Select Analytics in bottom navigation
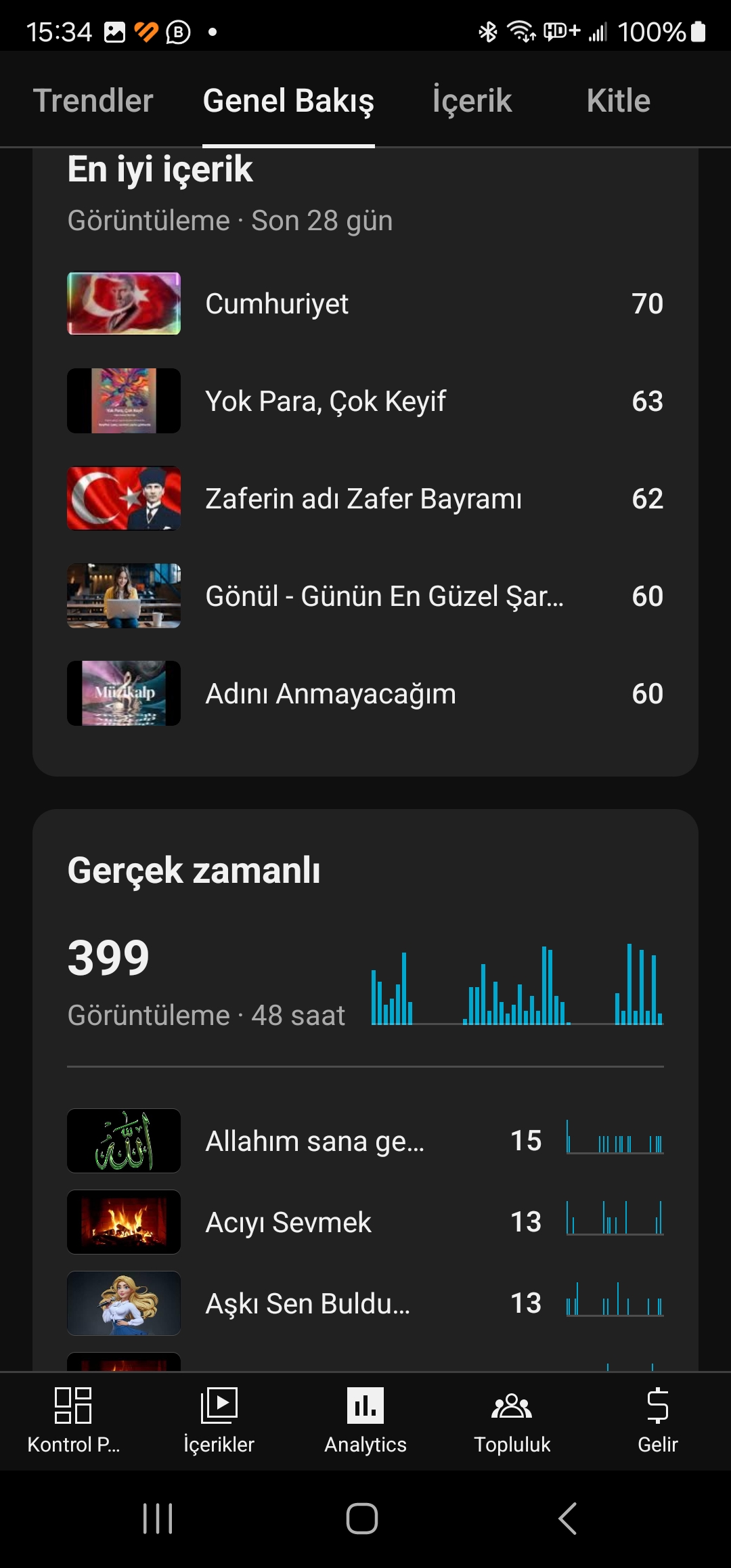731x1568 pixels. pyautogui.click(x=365, y=1420)
